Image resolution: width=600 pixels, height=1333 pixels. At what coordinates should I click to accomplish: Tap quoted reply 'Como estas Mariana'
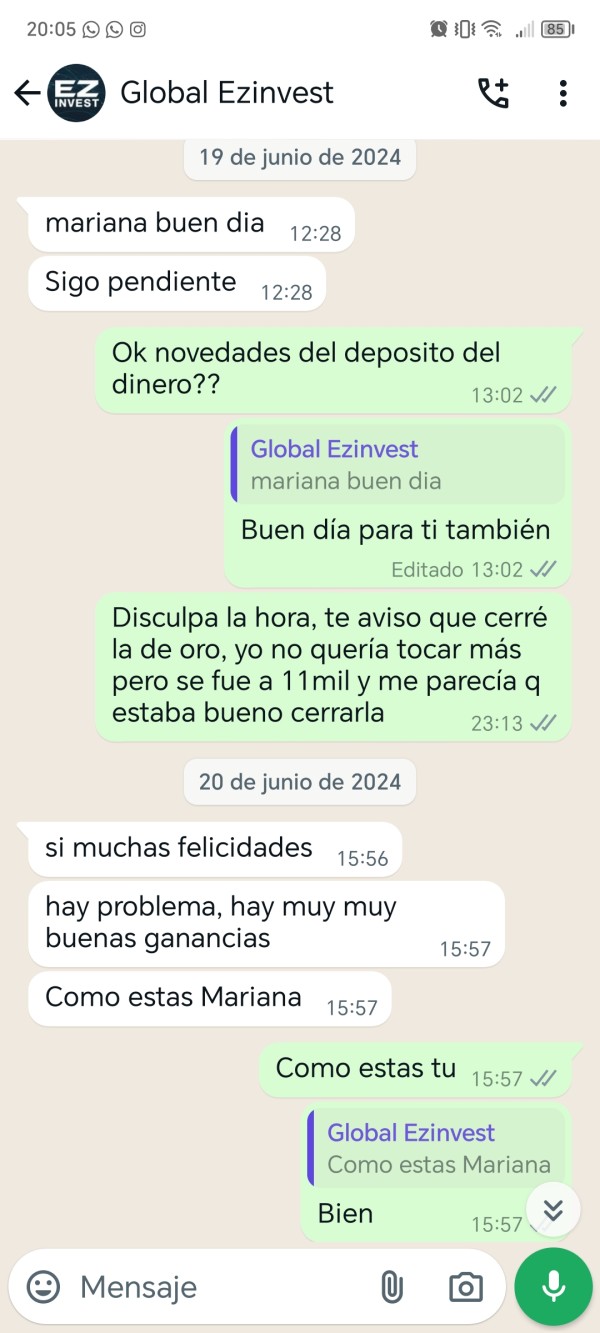tap(436, 1148)
